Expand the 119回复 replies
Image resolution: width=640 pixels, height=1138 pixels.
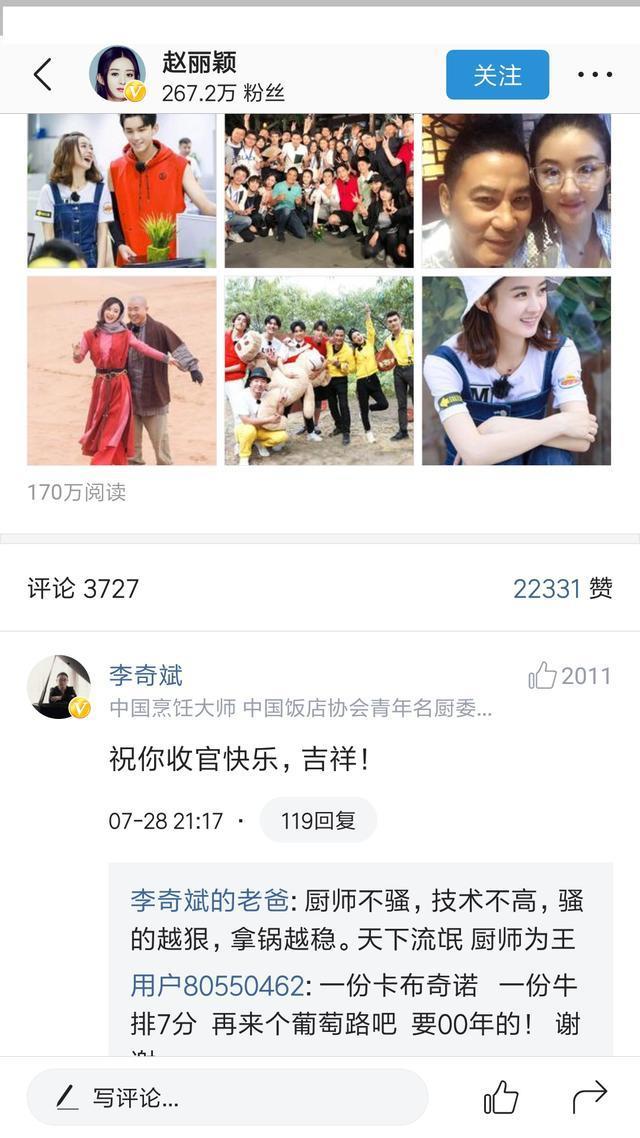click(x=317, y=821)
